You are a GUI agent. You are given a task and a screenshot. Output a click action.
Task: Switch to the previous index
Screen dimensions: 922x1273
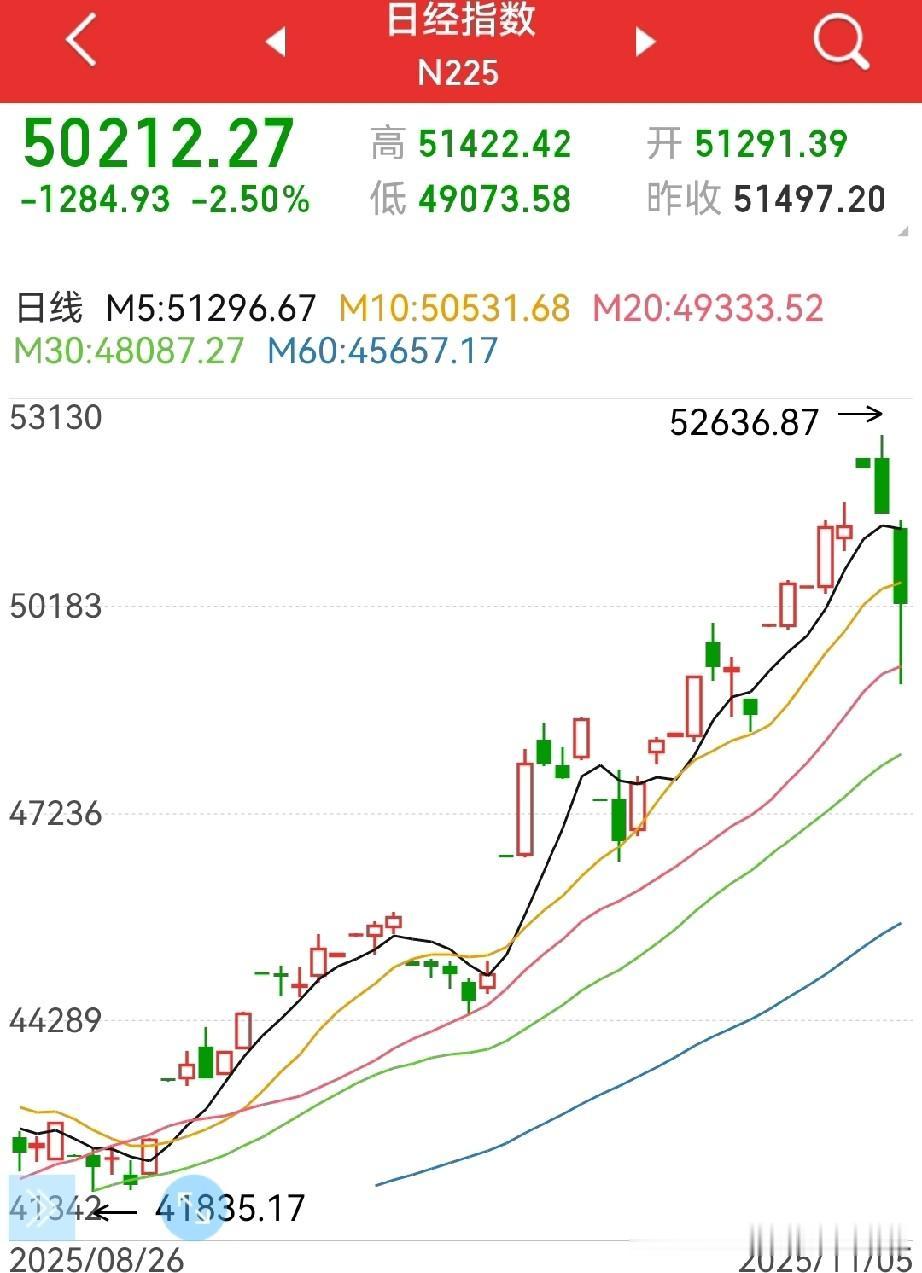click(276, 42)
